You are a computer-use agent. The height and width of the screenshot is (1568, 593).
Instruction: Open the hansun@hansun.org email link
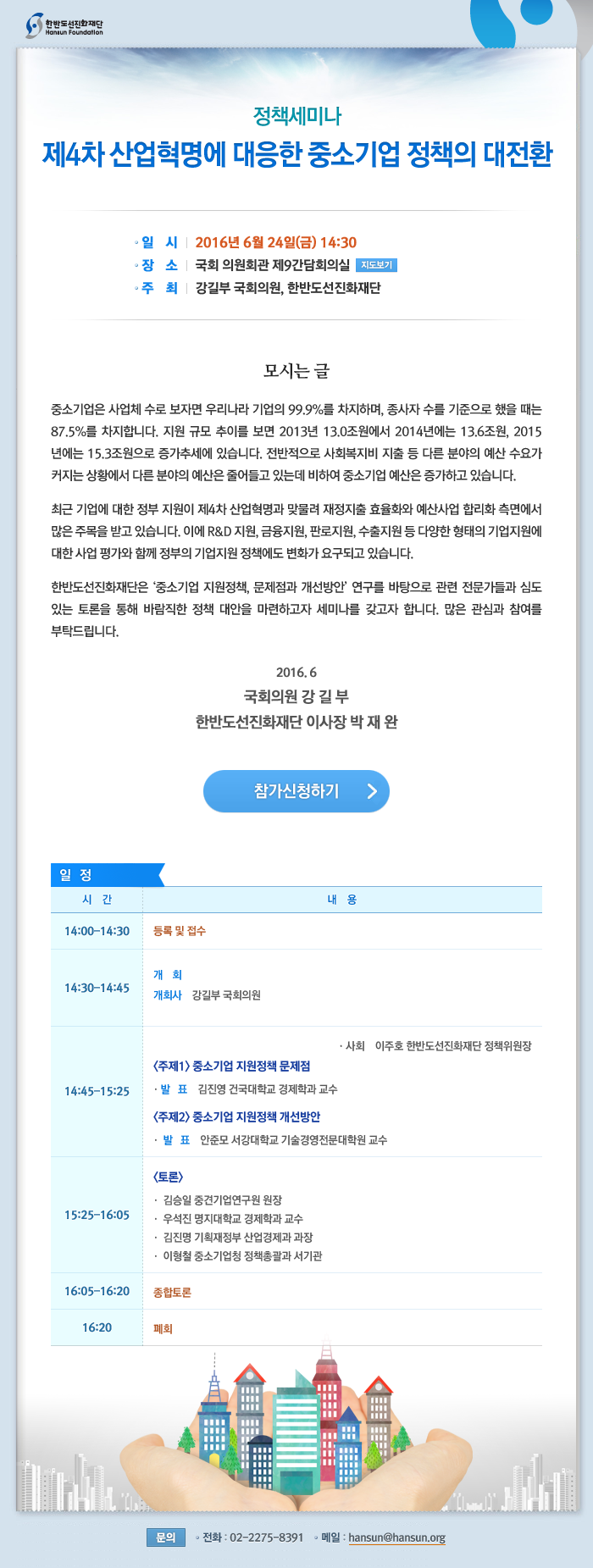pyautogui.click(x=396, y=1537)
